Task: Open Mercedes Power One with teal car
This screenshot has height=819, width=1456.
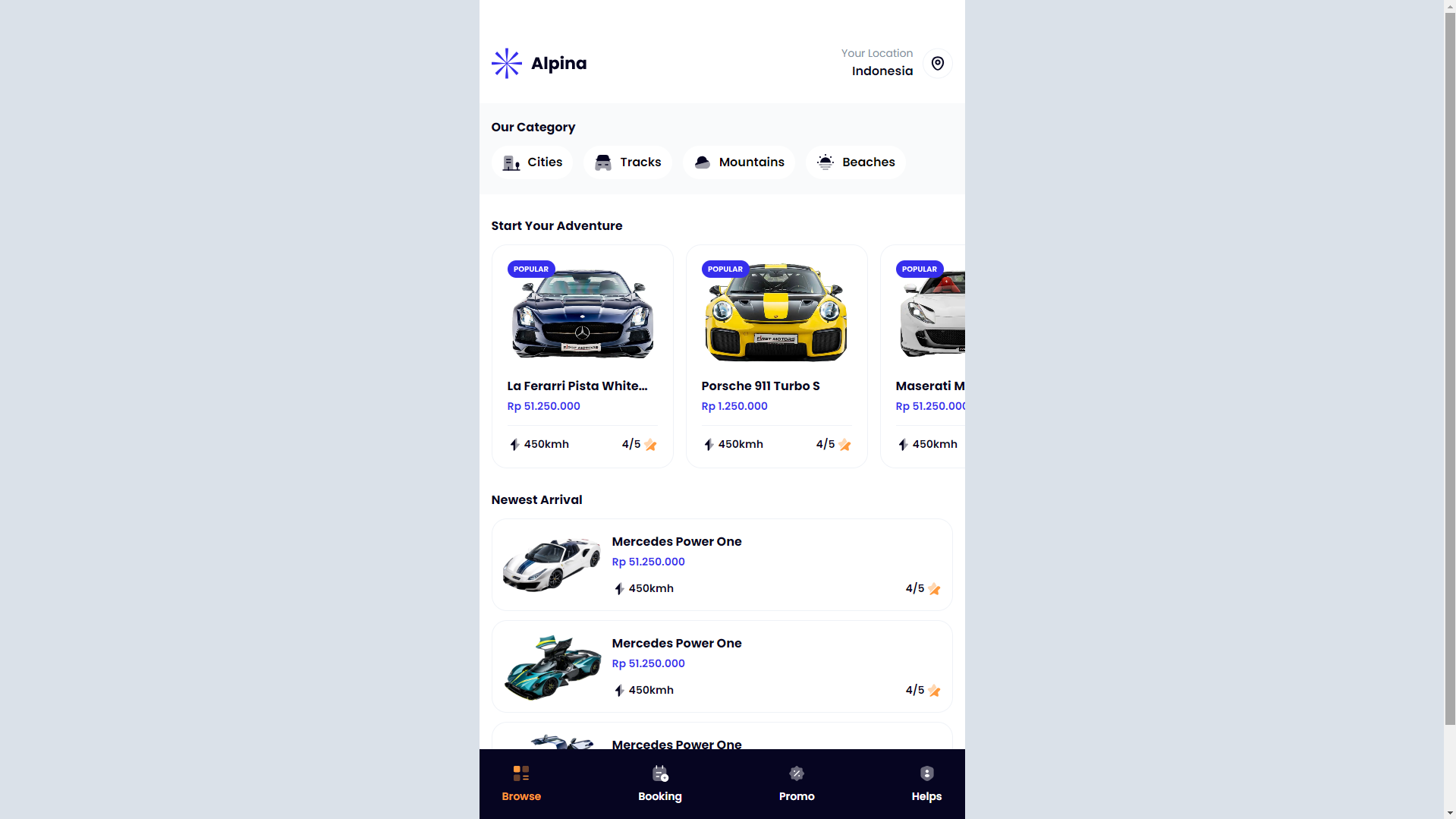Action: (x=722, y=666)
